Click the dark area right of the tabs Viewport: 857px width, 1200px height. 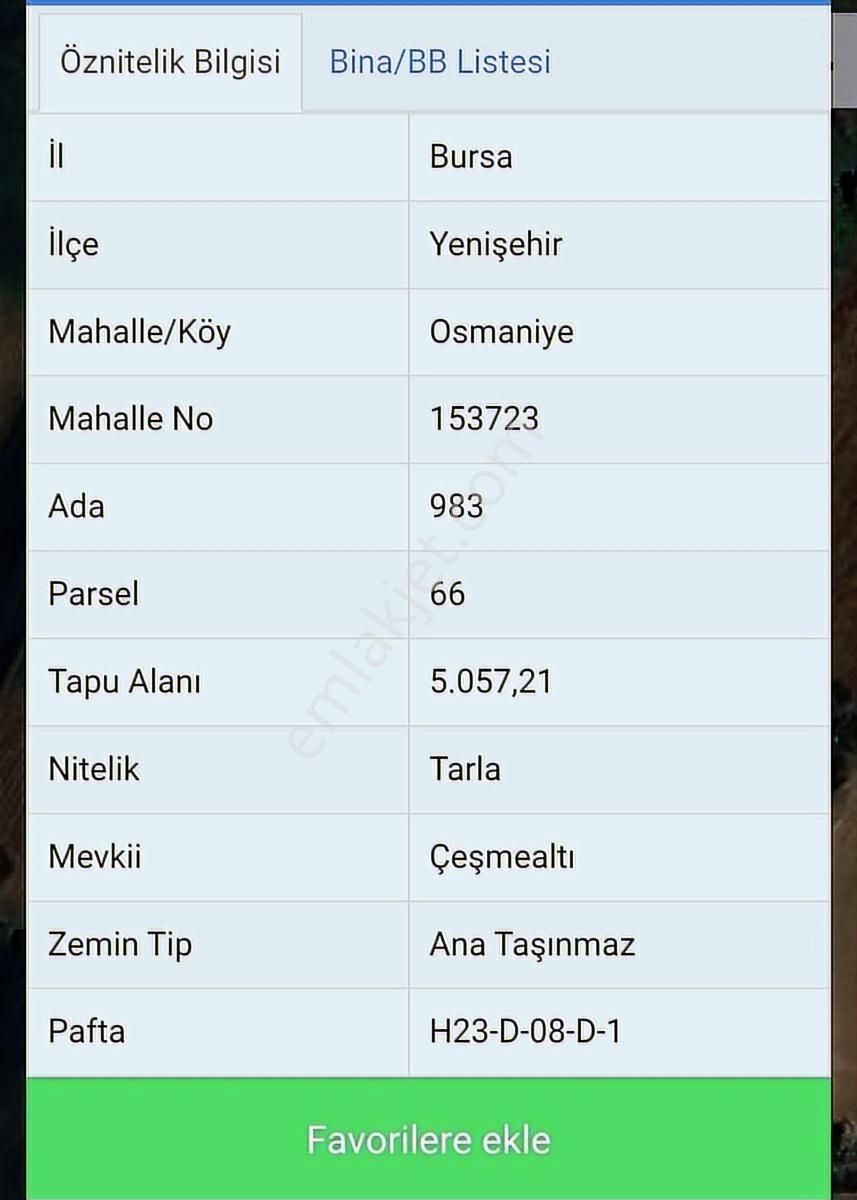point(845,60)
